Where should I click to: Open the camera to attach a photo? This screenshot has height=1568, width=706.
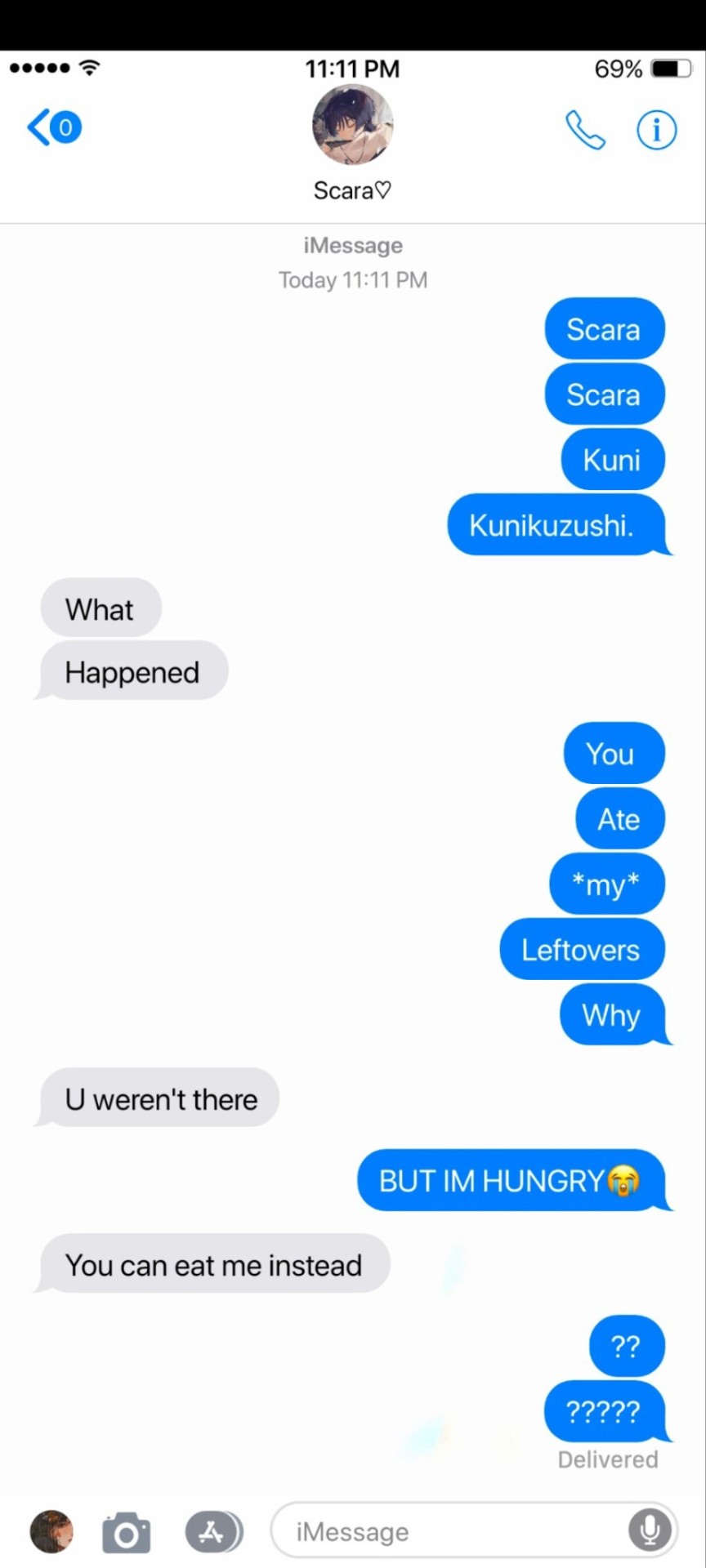click(126, 1533)
